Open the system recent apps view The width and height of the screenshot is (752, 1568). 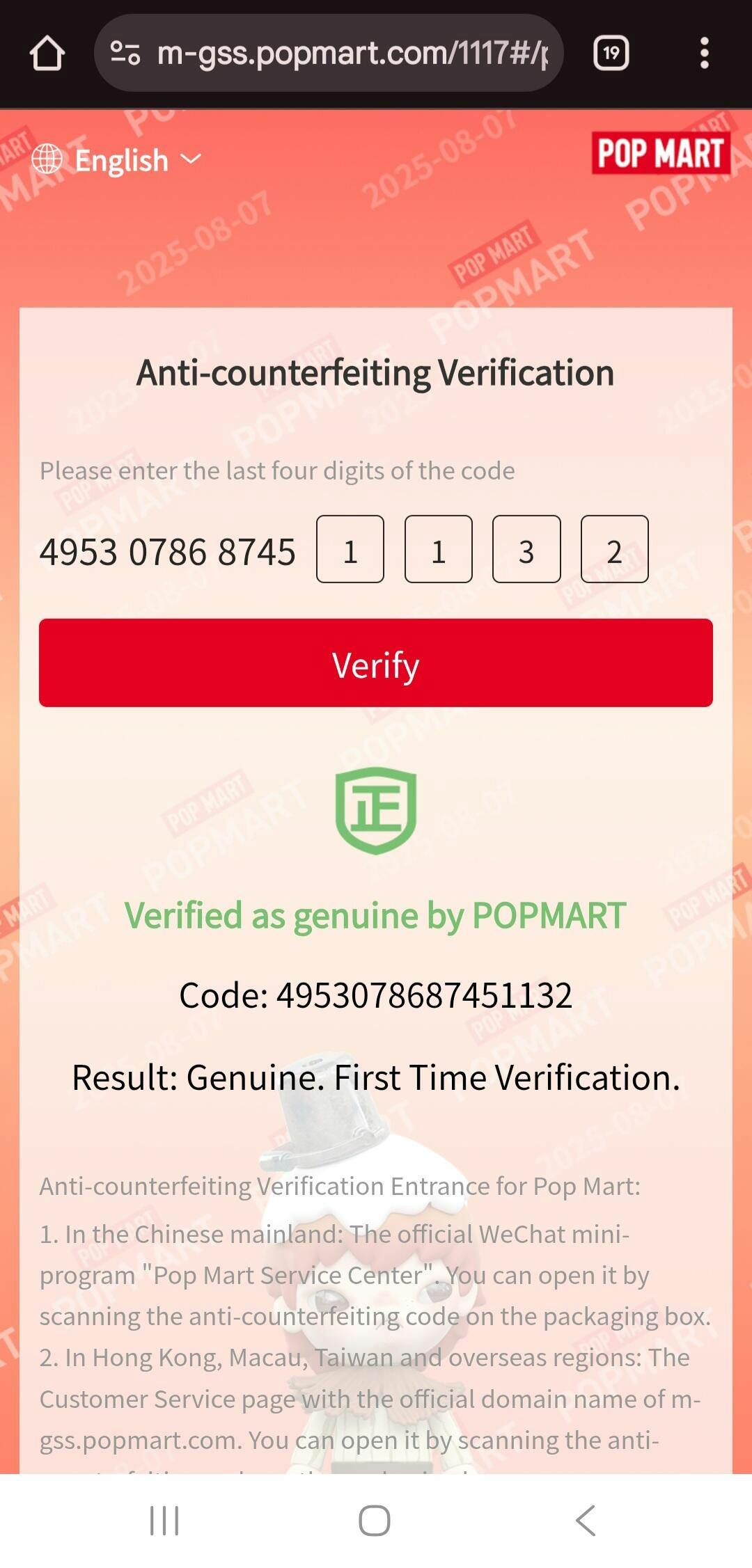click(x=165, y=1520)
